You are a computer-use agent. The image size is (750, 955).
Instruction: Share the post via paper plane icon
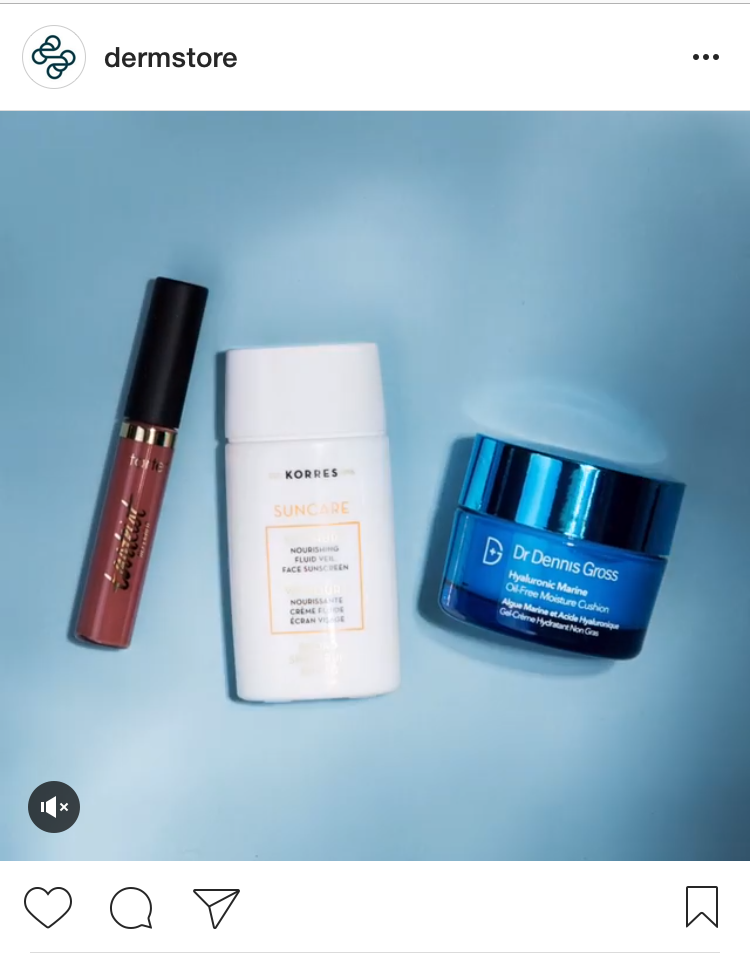point(216,907)
